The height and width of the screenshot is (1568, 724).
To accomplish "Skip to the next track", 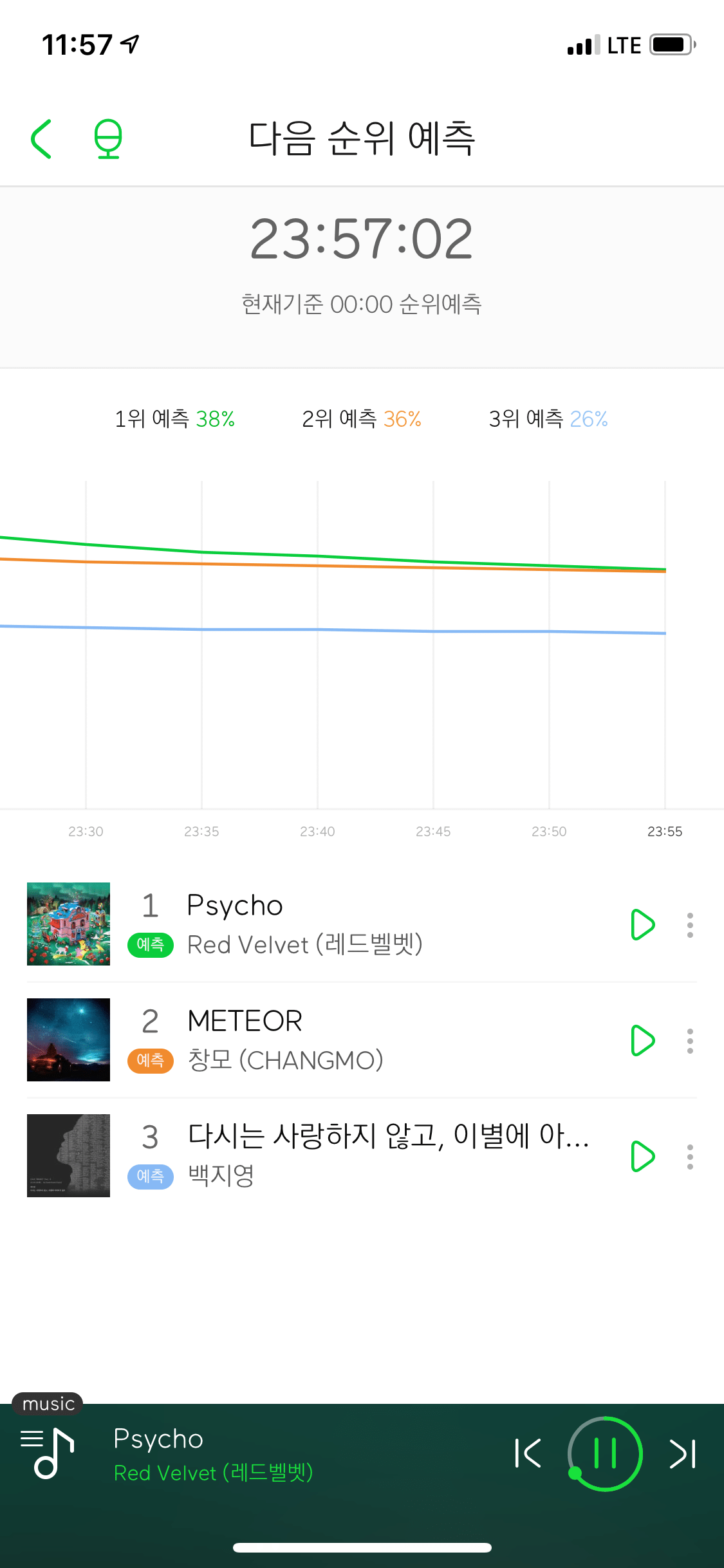I will click(x=682, y=1451).
